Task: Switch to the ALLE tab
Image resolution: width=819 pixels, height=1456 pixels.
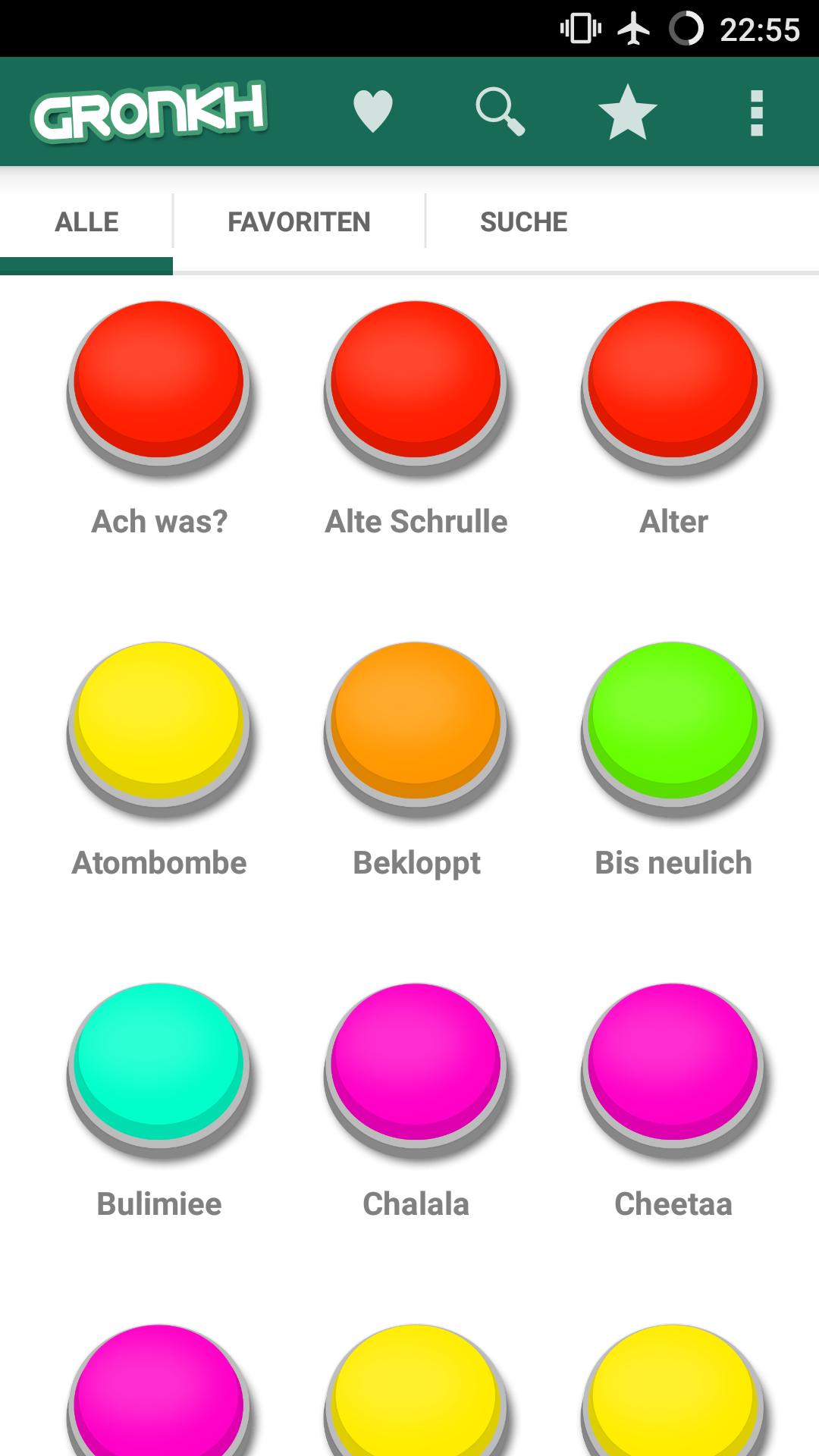Action: (x=85, y=221)
